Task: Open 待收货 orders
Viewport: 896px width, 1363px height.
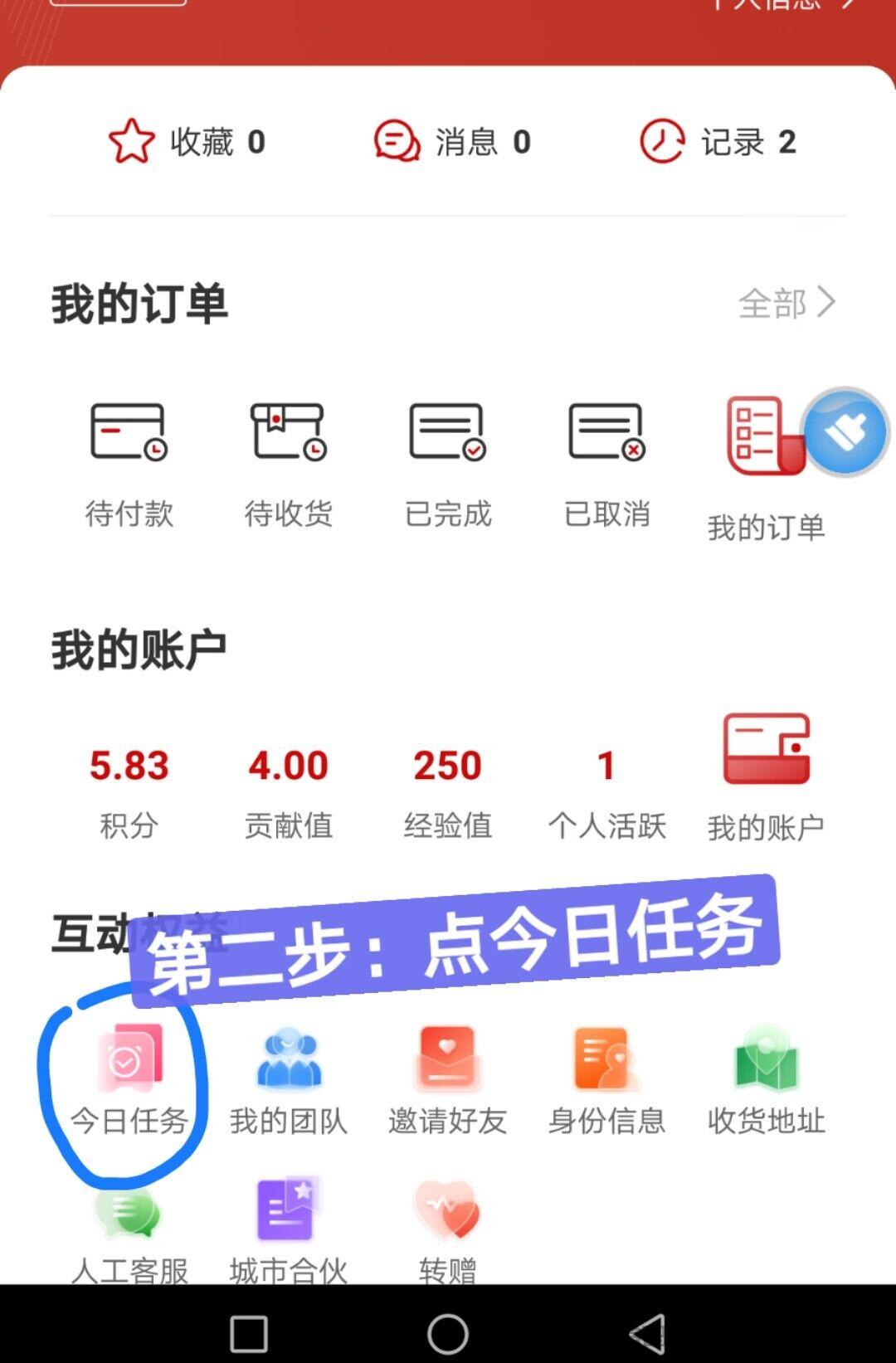Action: 288,465
